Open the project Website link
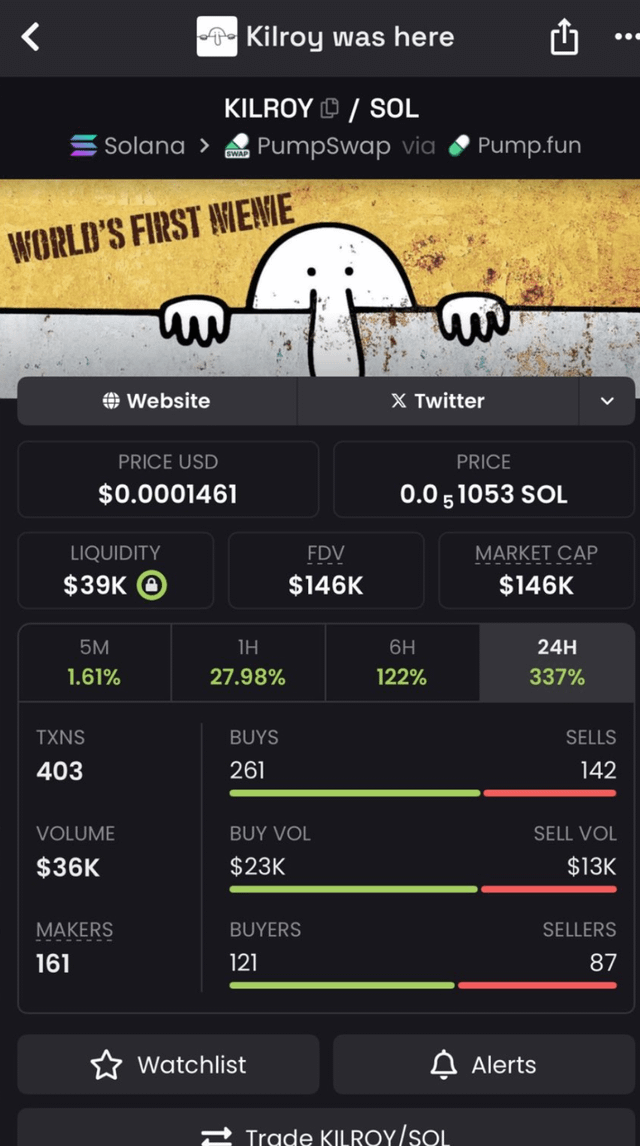 (157, 401)
